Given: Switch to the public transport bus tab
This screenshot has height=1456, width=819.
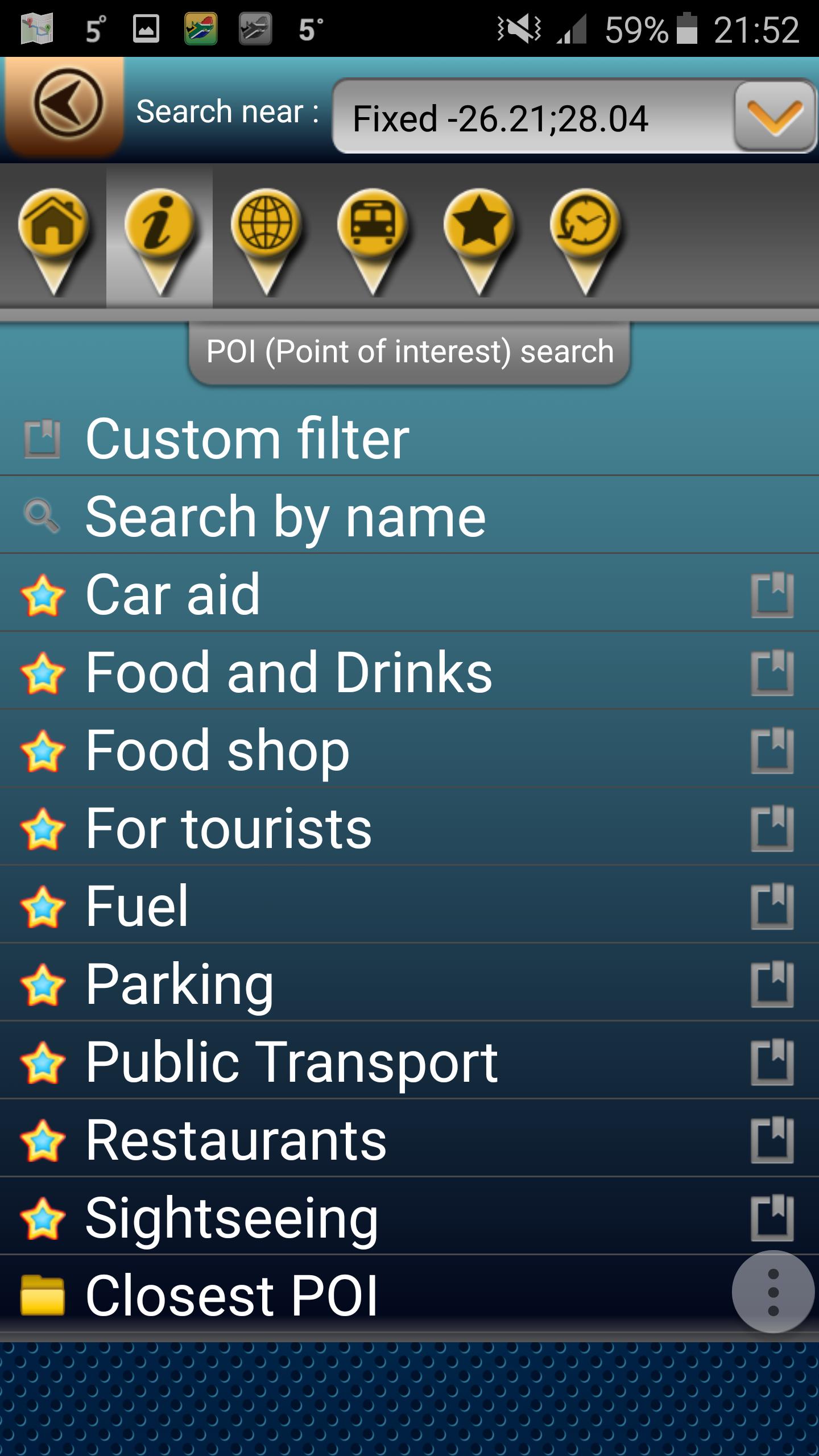Looking at the screenshot, I should [373, 239].
